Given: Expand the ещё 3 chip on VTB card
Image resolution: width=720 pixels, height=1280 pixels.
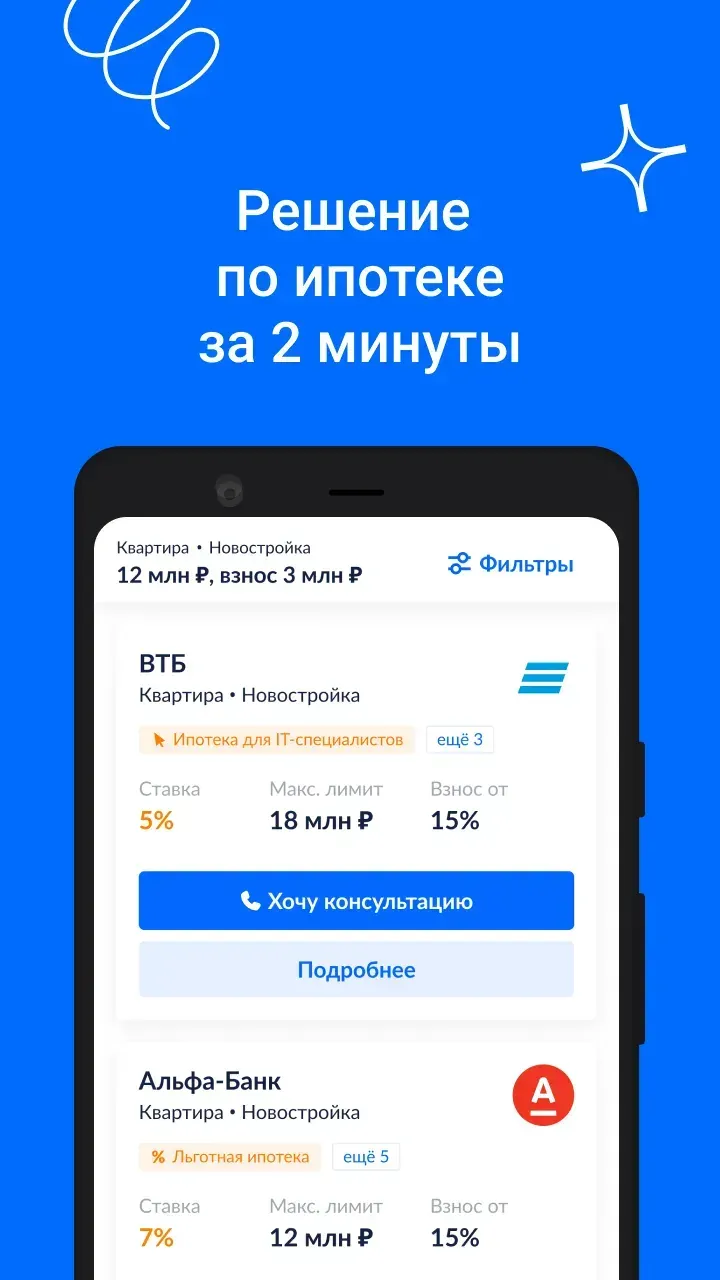Looking at the screenshot, I should pyautogui.click(x=460, y=740).
